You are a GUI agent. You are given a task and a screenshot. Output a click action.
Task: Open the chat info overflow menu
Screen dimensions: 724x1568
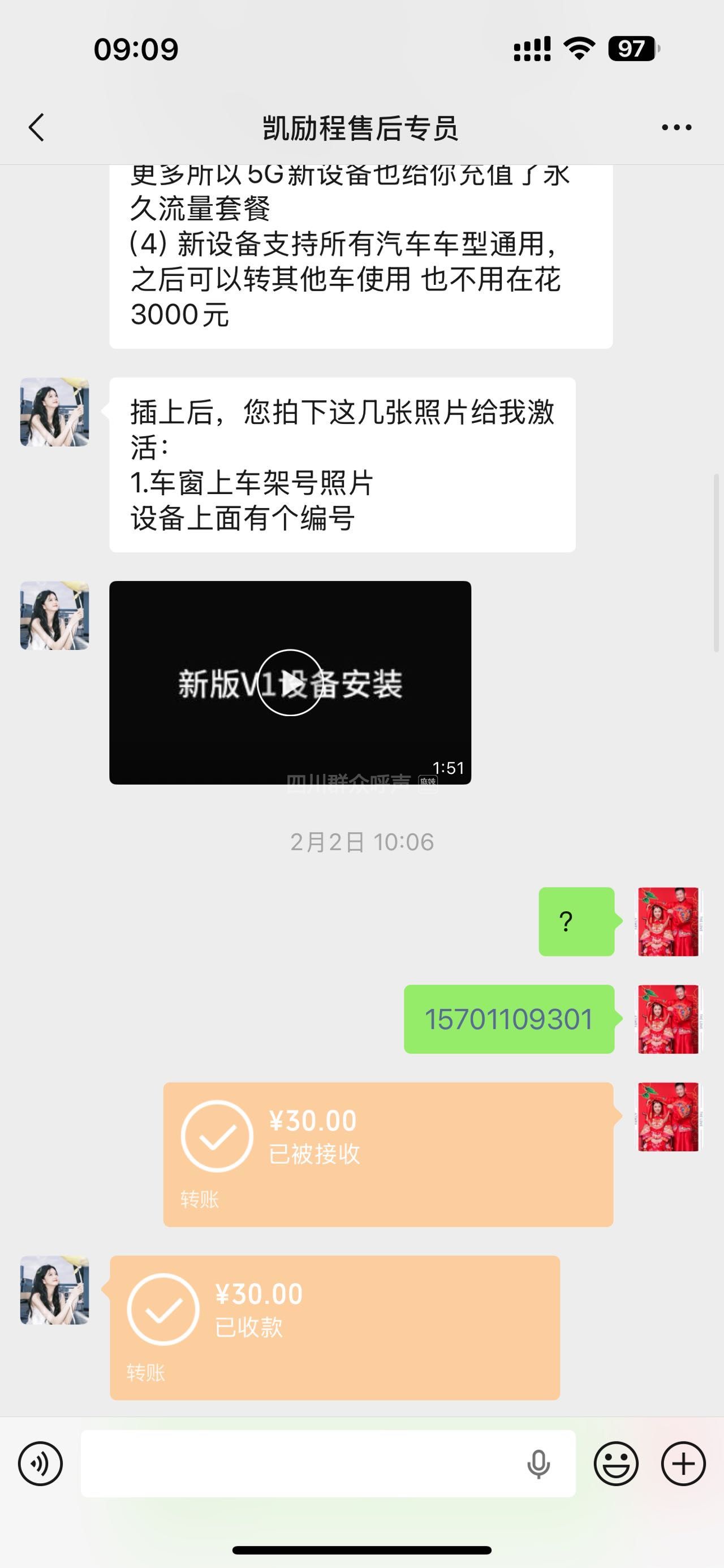(x=676, y=128)
